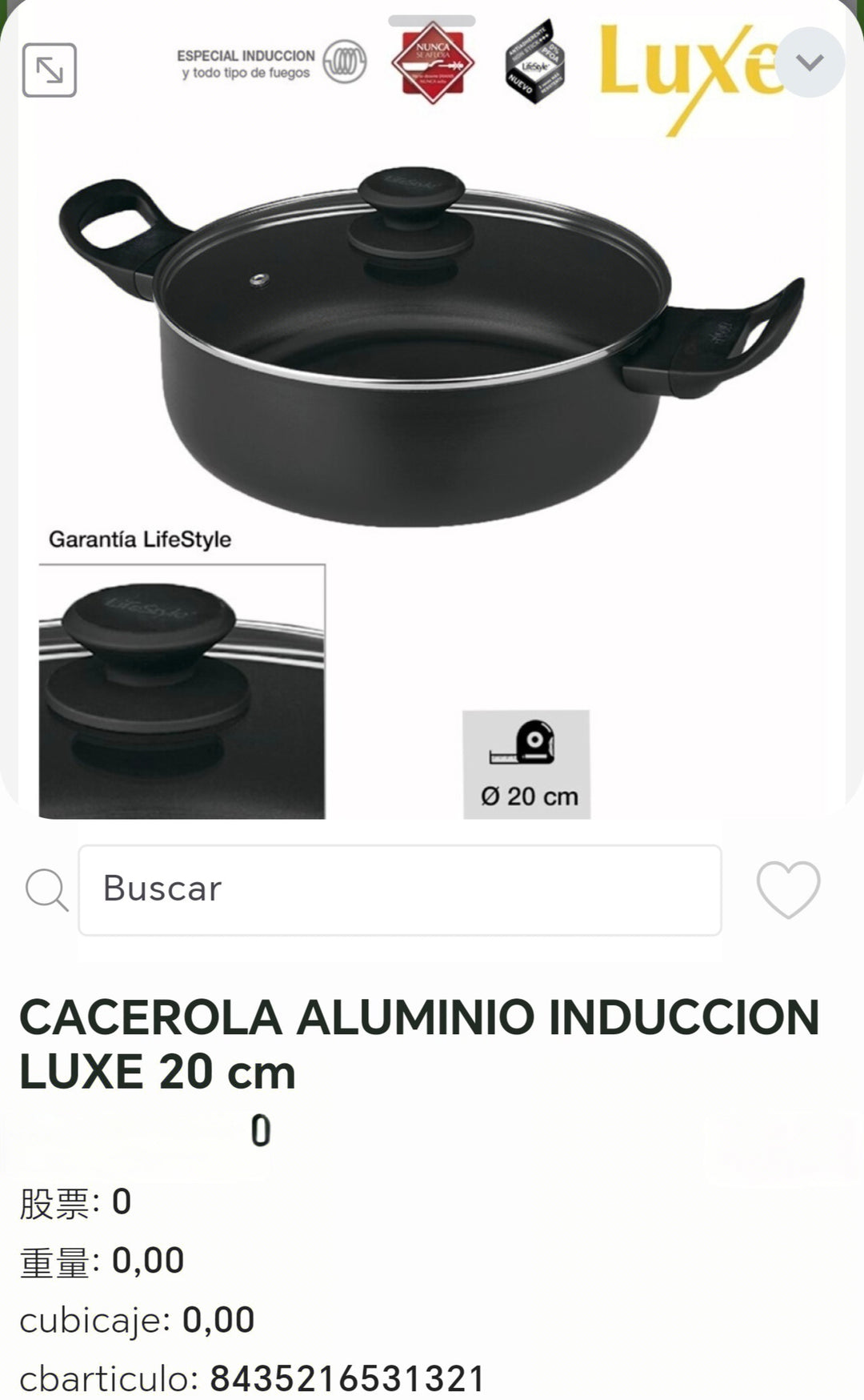864x1400 pixels.
Task: Open the 'Buscar' search field
Action: point(400,889)
